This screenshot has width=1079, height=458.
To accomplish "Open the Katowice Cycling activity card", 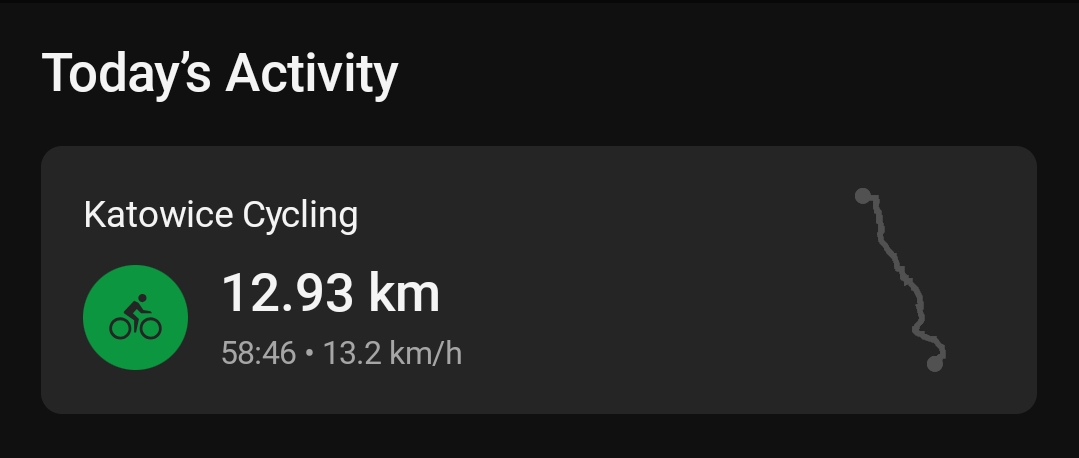I will coord(538,280).
